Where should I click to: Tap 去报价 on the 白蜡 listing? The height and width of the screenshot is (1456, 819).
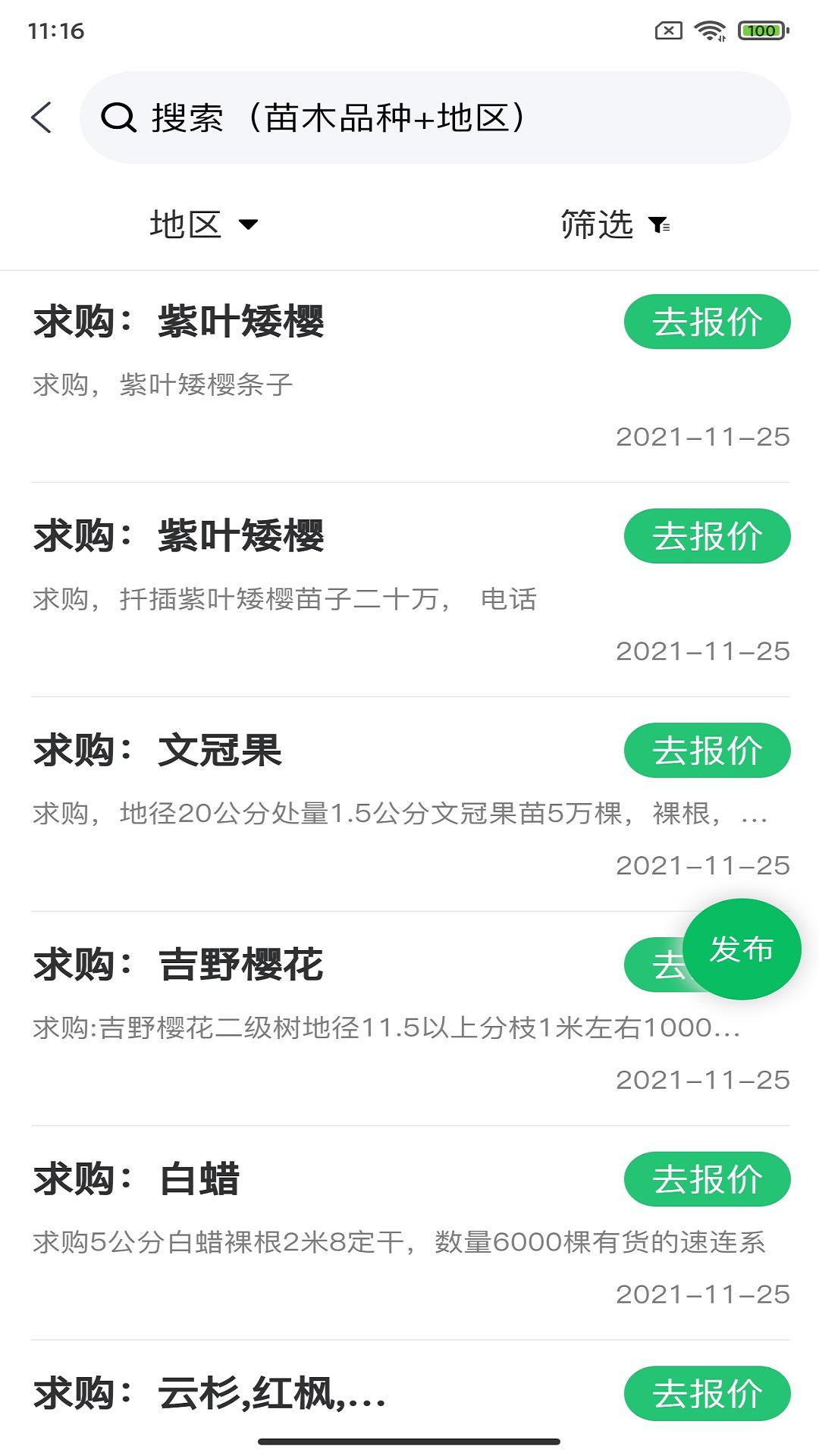click(705, 1178)
